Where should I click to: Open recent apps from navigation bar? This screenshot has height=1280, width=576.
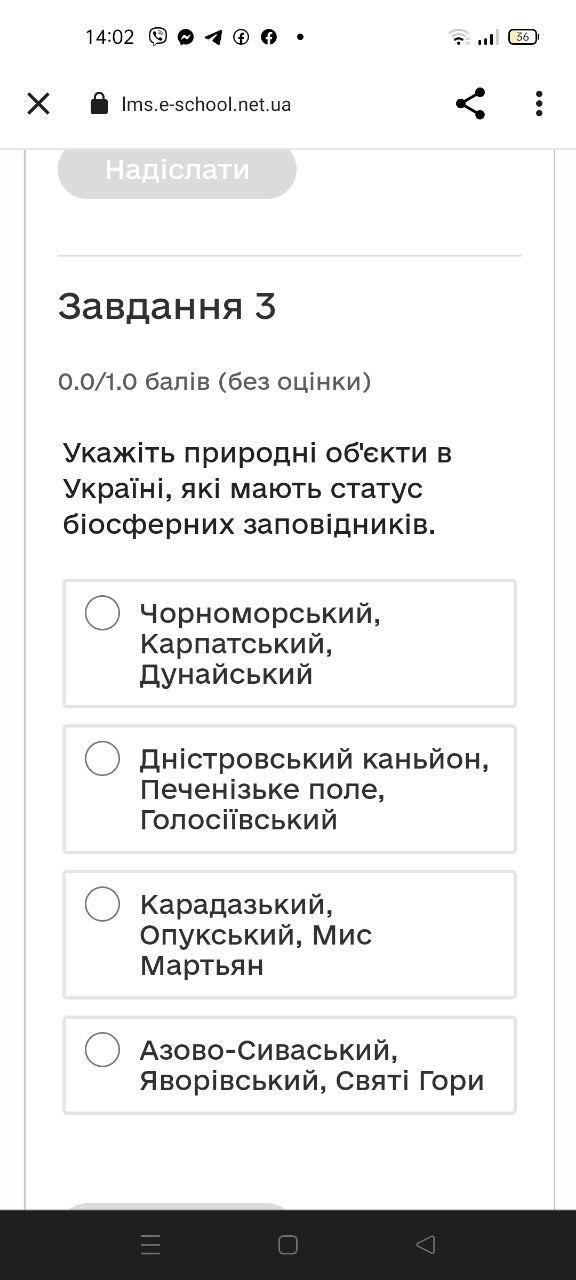pyautogui.click(x=151, y=1244)
